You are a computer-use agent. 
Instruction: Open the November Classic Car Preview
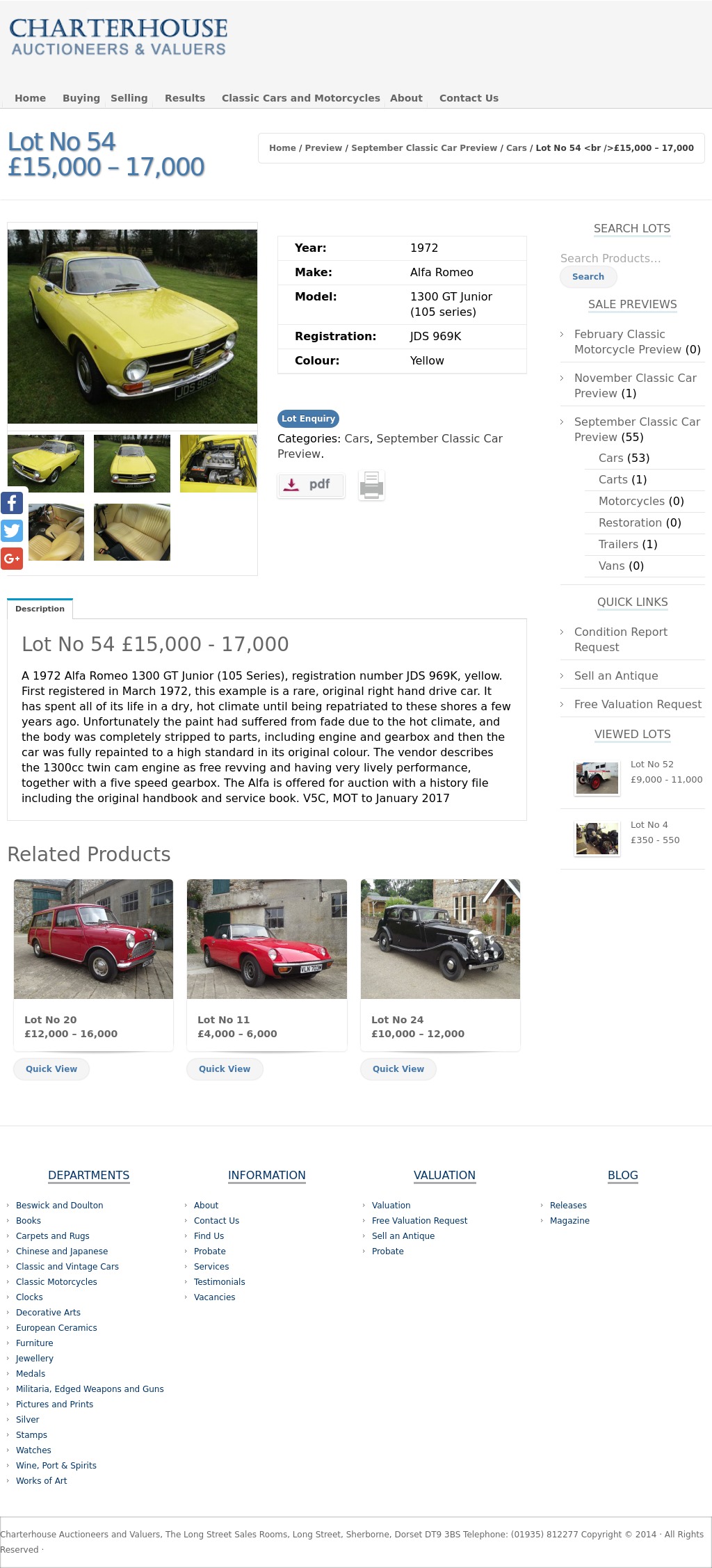[635, 385]
